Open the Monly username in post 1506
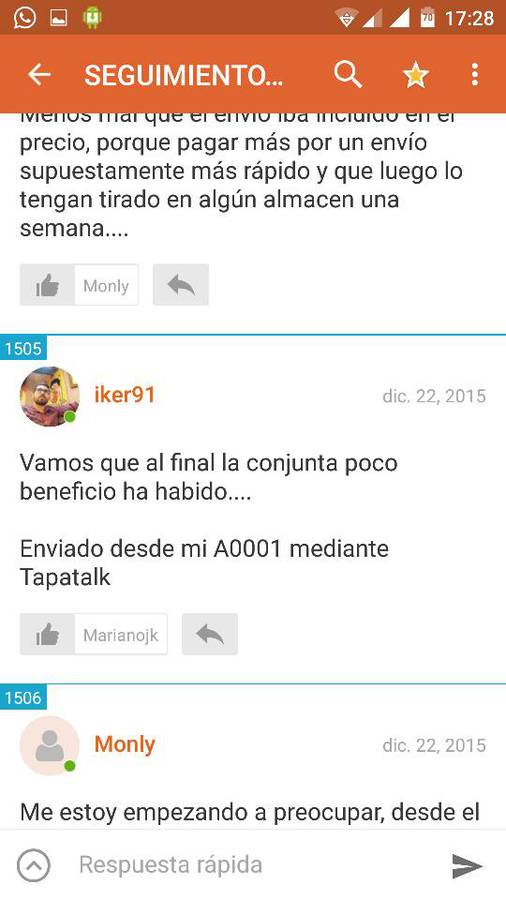 pos(124,744)
